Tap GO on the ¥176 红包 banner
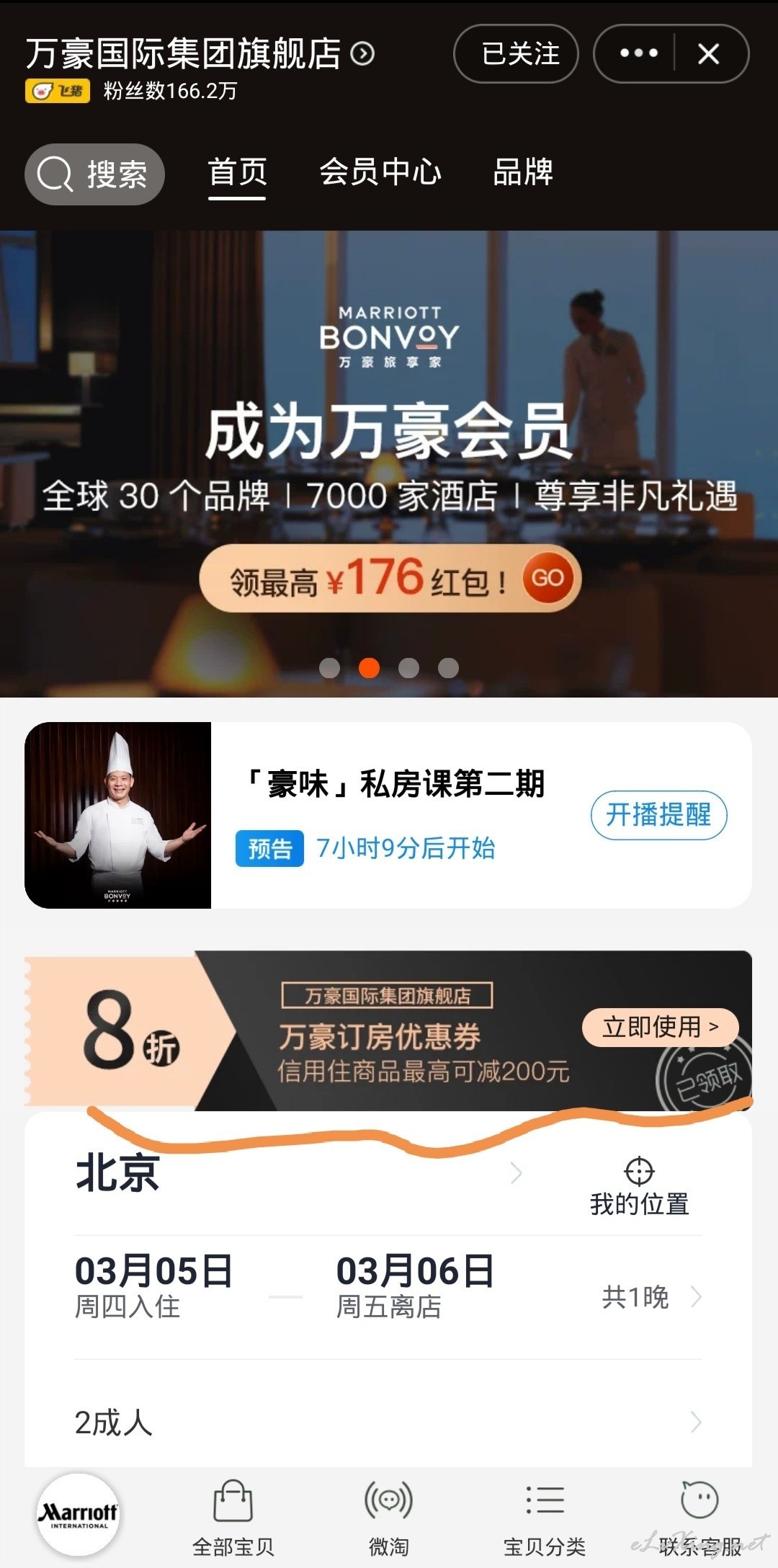The image size is (778, 1568). [x=547, y=578]
